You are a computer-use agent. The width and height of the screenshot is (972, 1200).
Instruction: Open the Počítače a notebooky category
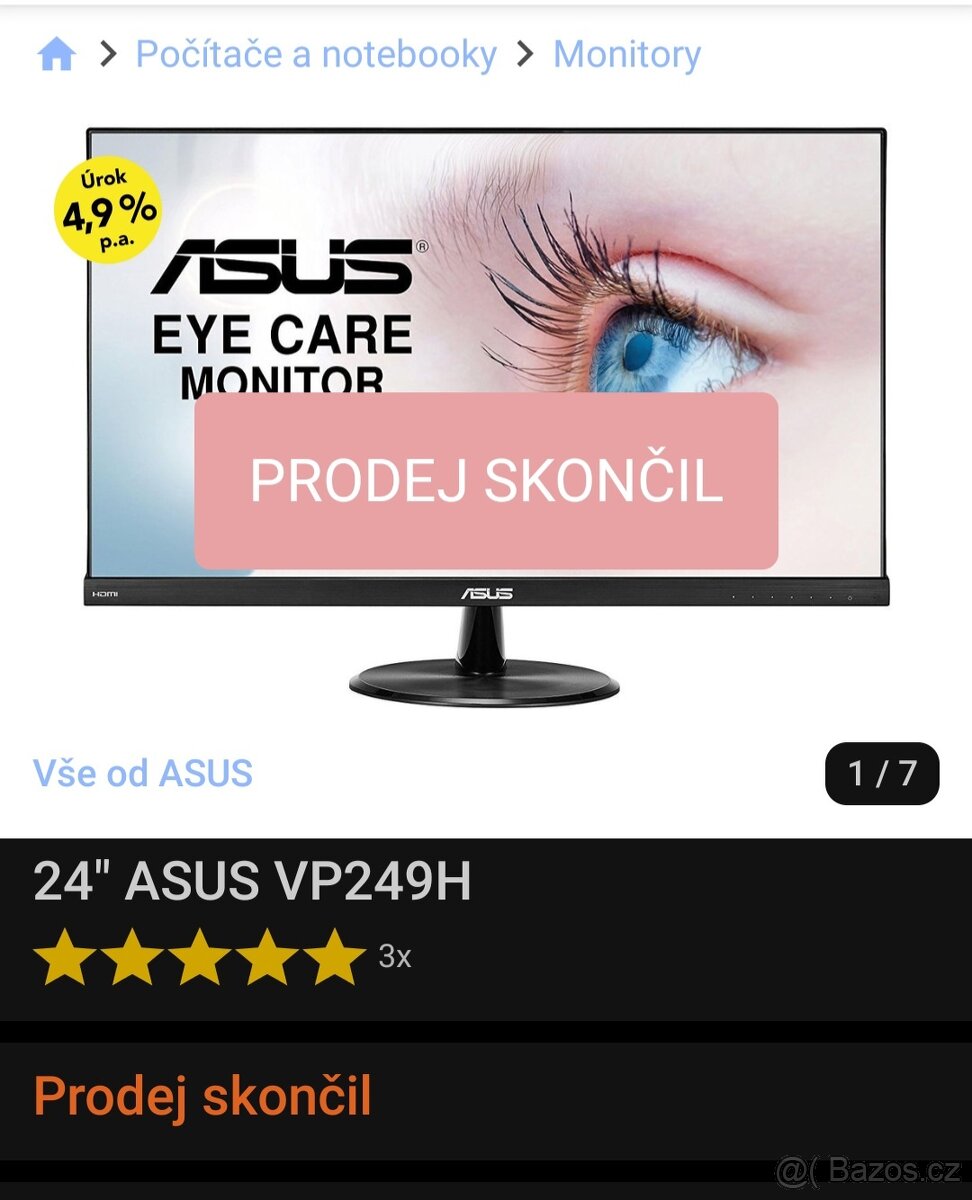(x=317, y=54)
